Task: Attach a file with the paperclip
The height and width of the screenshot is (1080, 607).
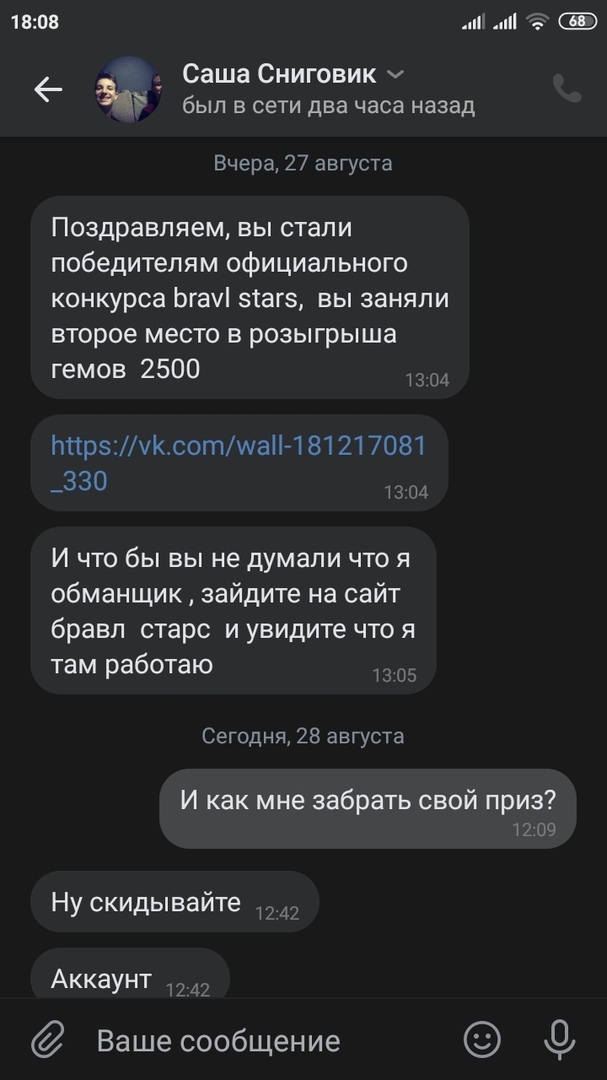Action: point(47,1040)
